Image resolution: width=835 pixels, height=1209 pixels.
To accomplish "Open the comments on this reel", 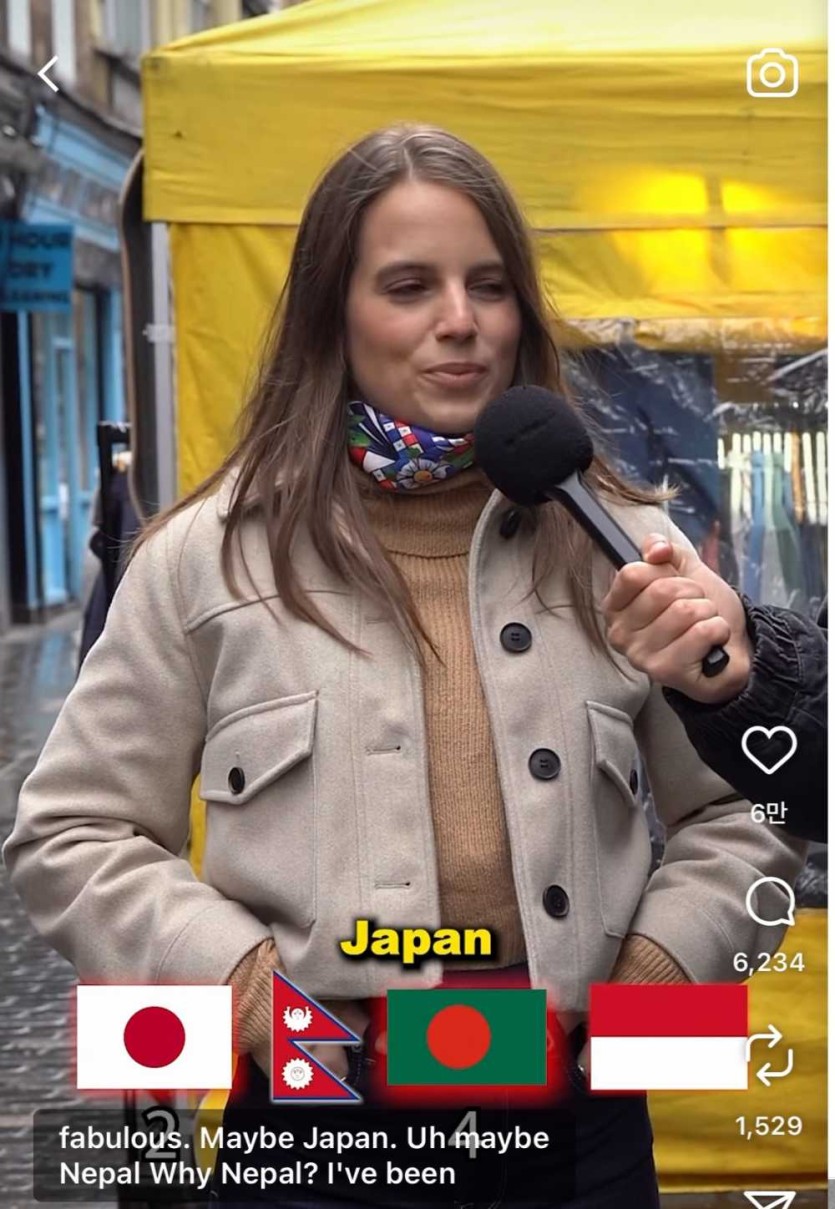I will point(769,903).
